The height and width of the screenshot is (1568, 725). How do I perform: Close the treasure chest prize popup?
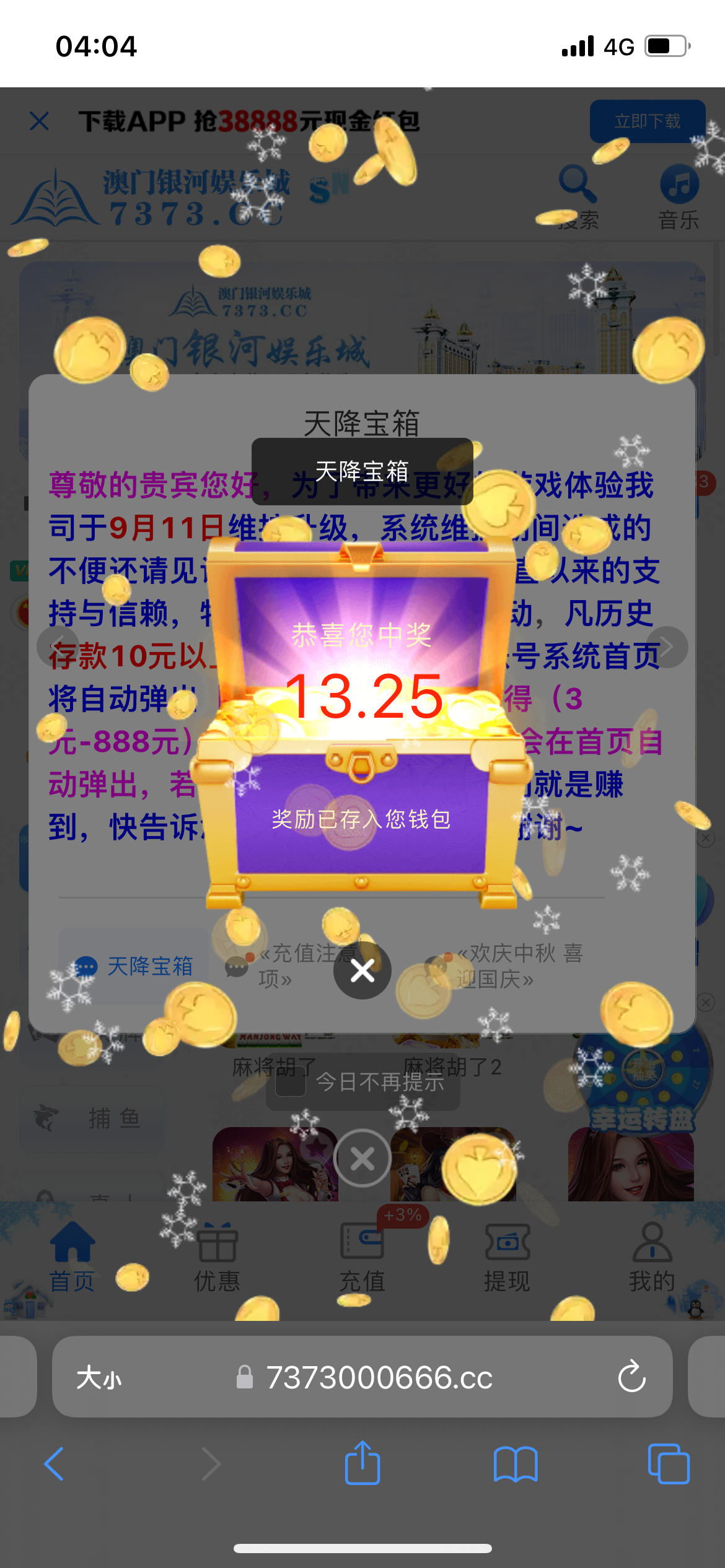(362, 970)
